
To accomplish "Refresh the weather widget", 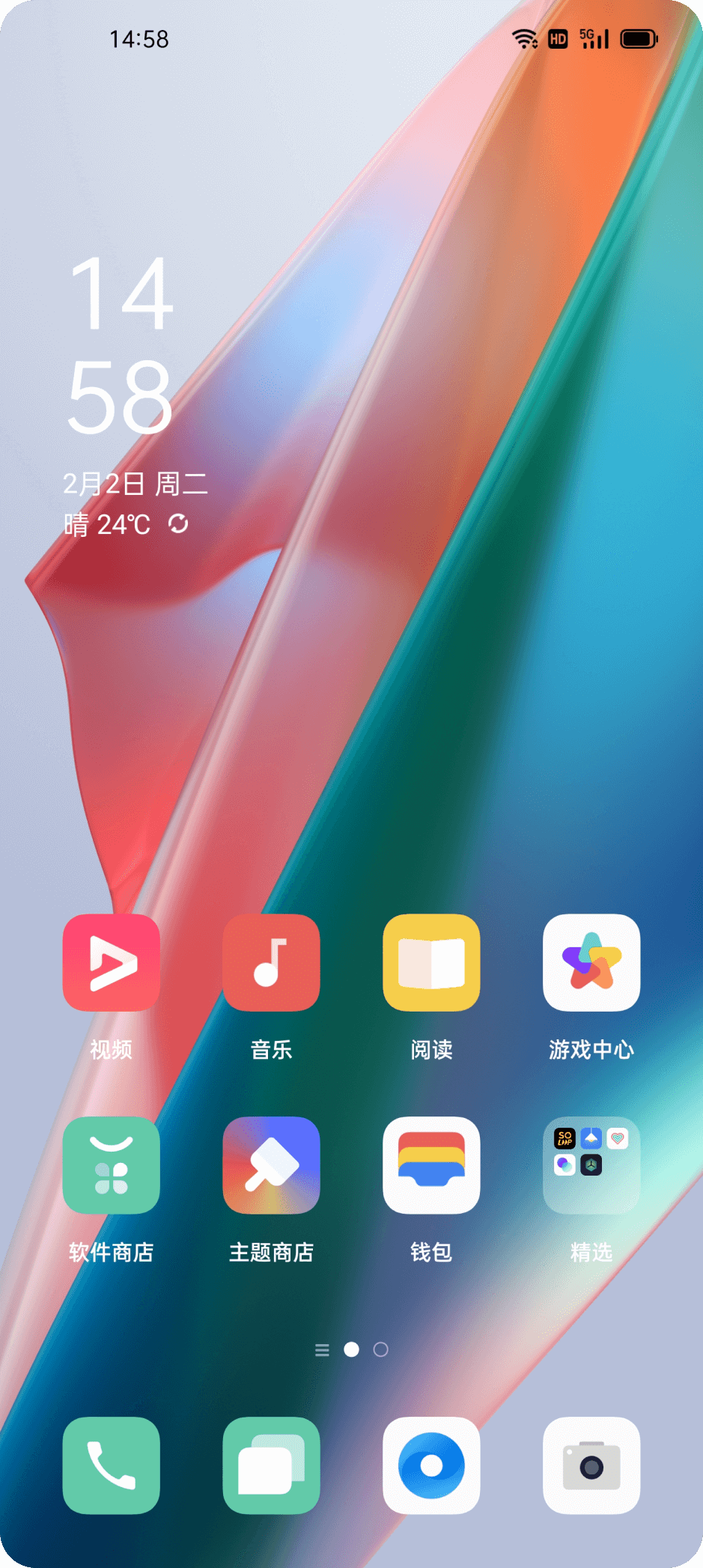I will (x=178, y=523).
